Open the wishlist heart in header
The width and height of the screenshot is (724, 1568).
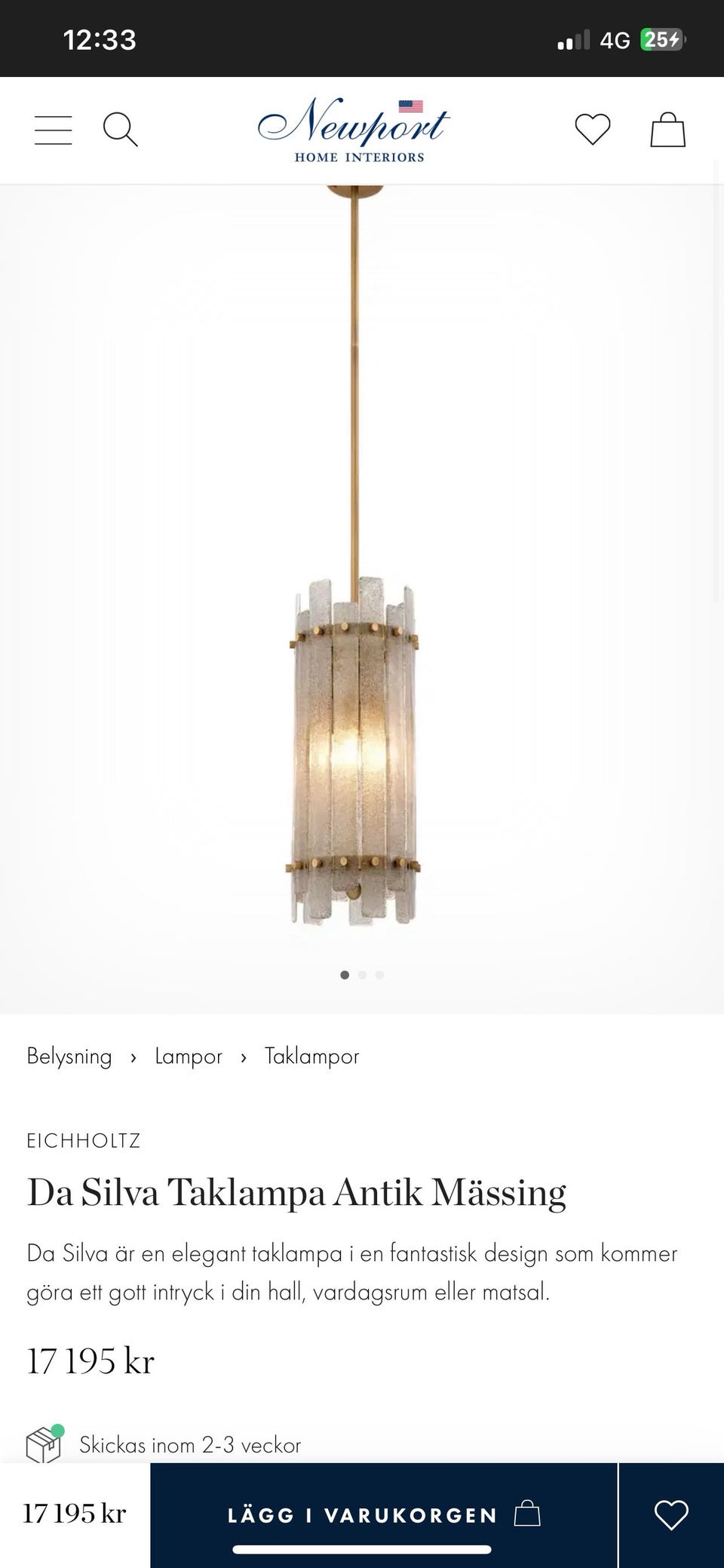(592, 130)
